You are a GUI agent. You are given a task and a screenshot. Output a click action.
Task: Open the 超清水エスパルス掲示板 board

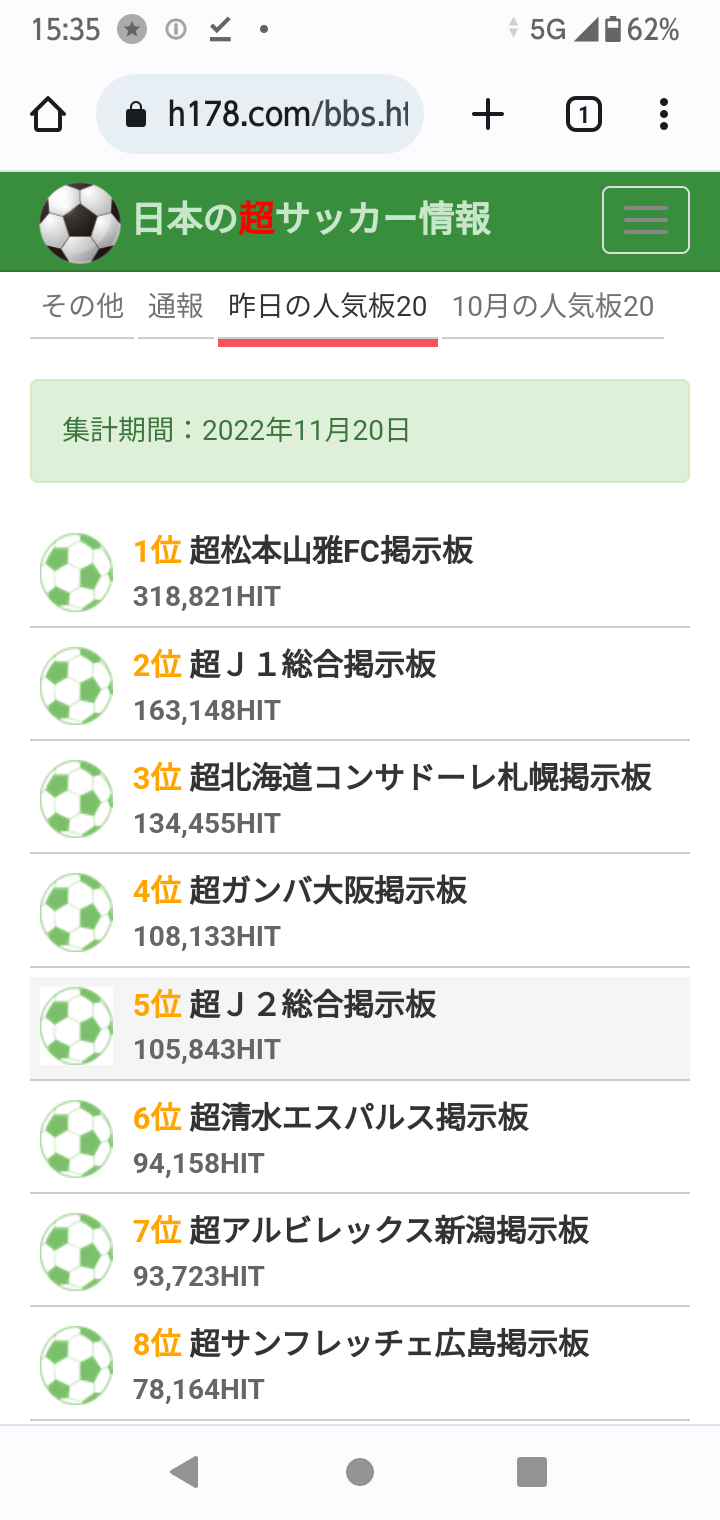(360, 1137)
